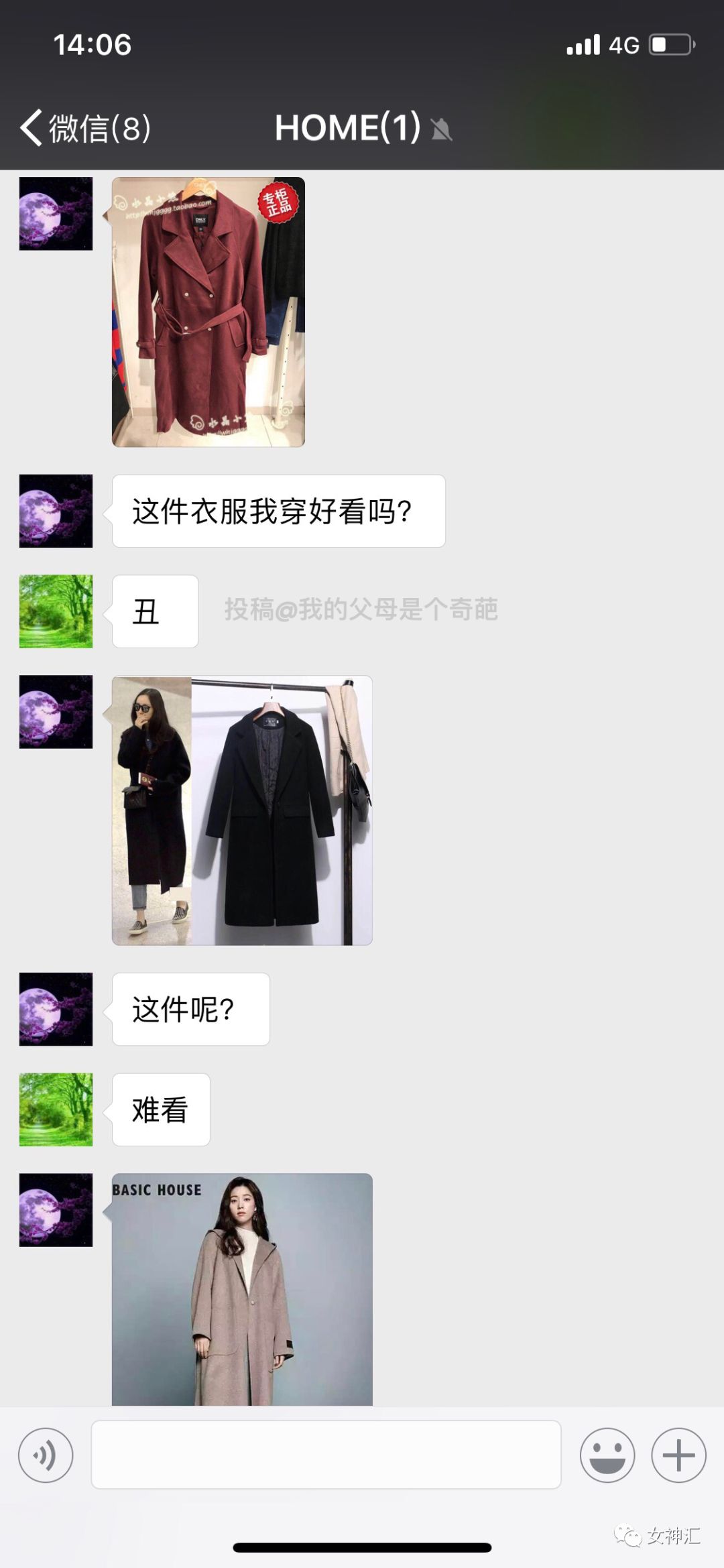Open the plus attachment menu
The height and width of the screenshot is (1568, 724).
[x=678, y=1455]
